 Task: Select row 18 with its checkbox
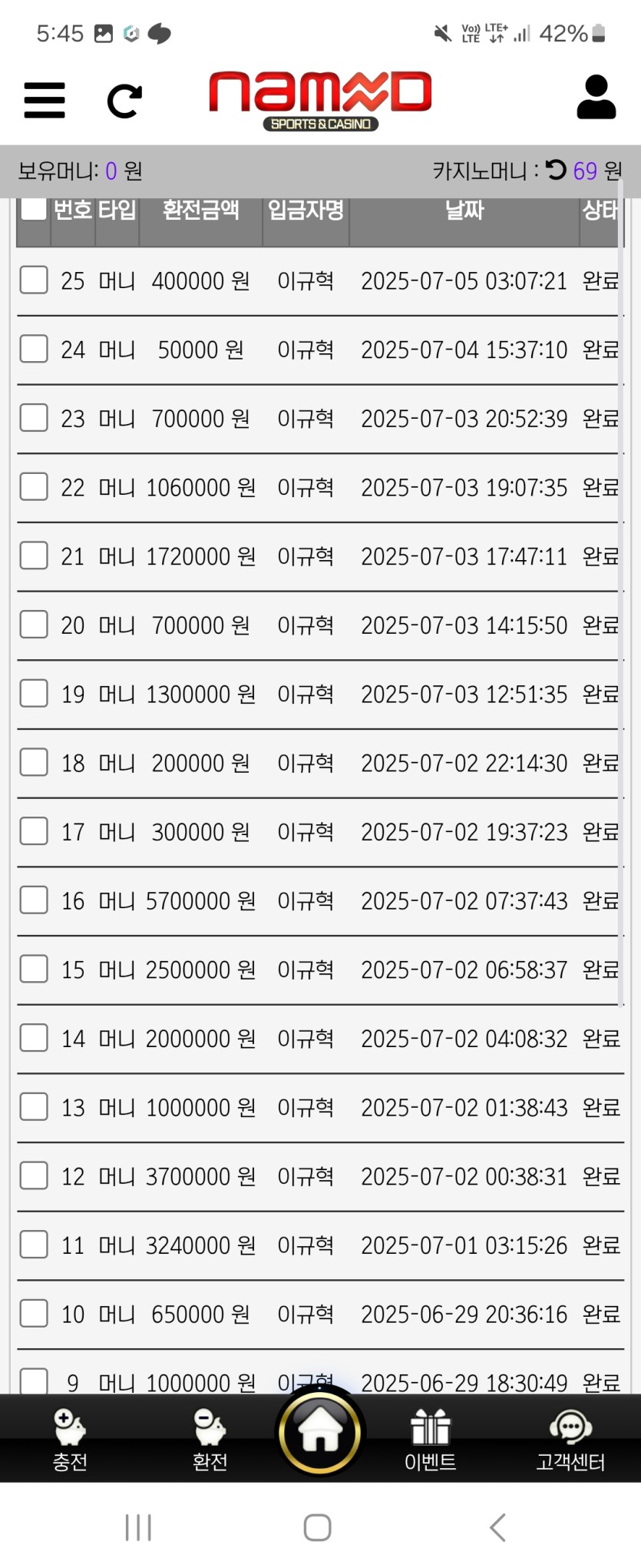(x=34, y=762)
